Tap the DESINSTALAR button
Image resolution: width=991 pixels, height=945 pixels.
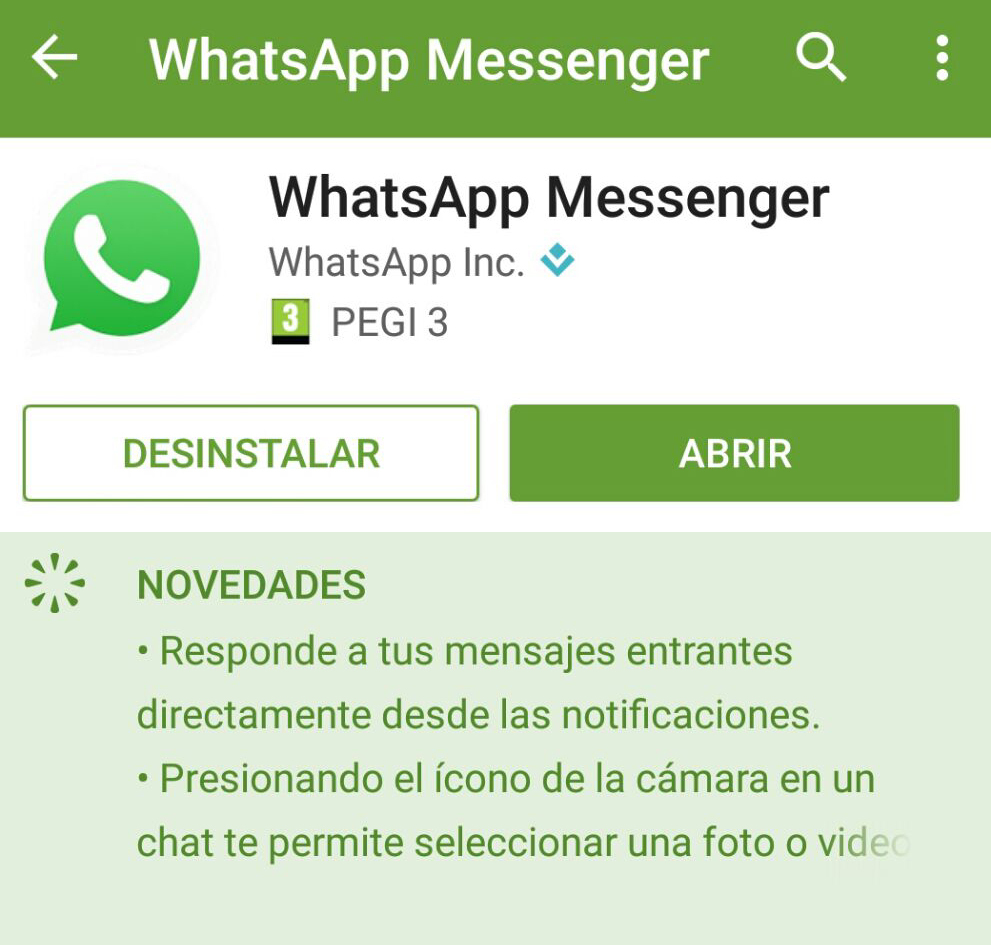[251, 454]
